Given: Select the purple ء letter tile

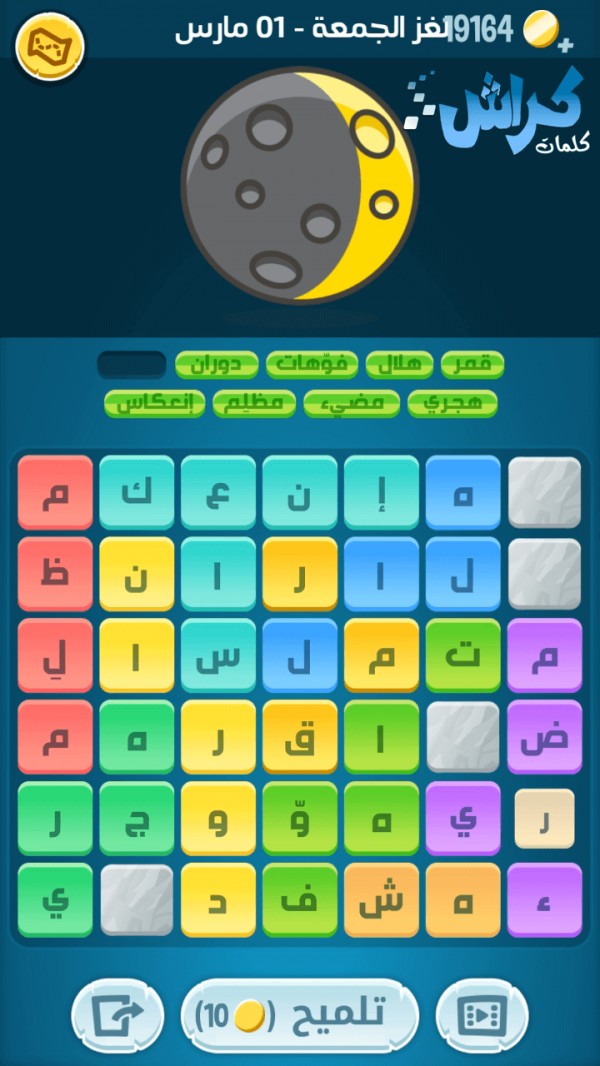Looking at the screenshot, I should [544, 900].
